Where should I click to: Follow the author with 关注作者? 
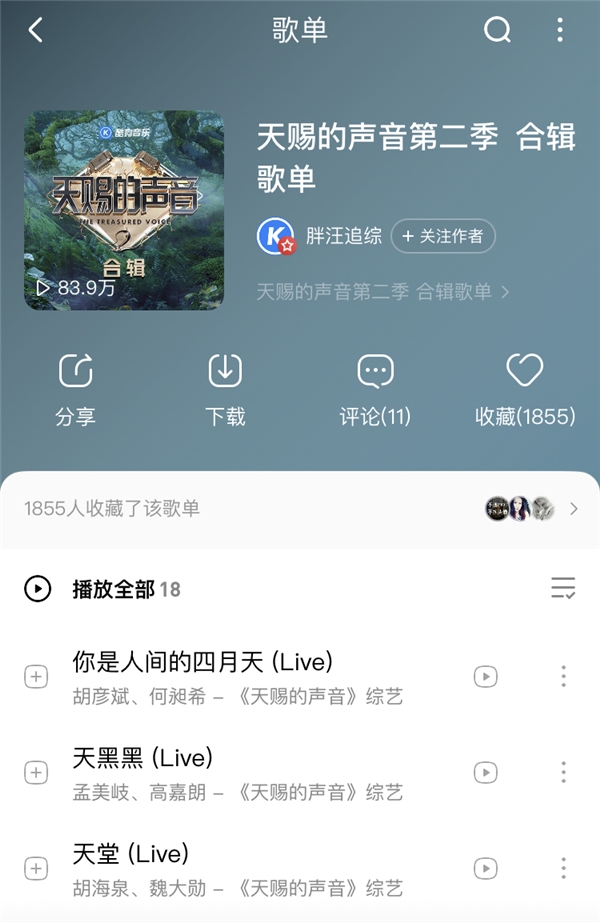click(x=443, y=237)
